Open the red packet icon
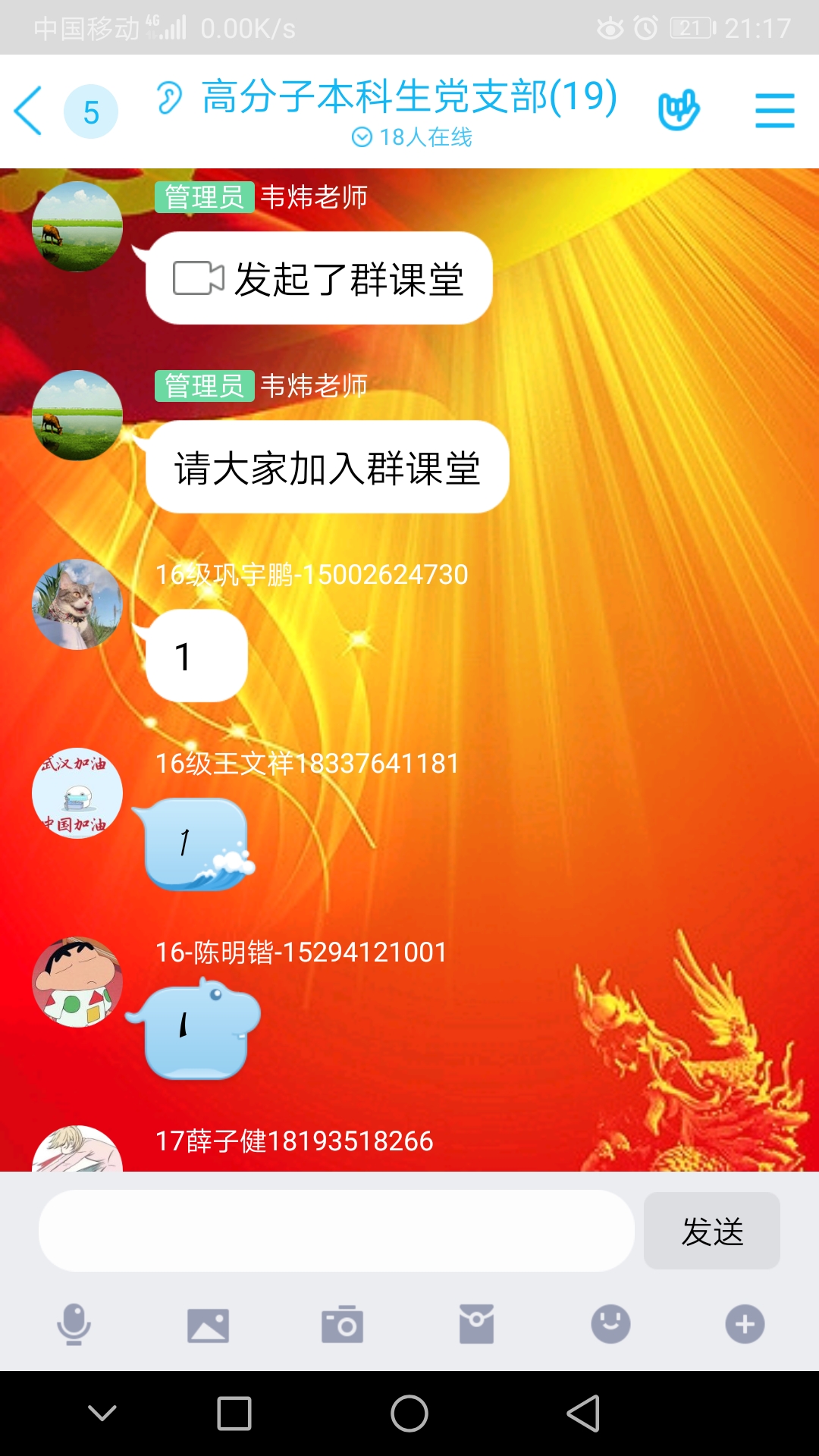819x1456 pixels. pos(475,1325)
